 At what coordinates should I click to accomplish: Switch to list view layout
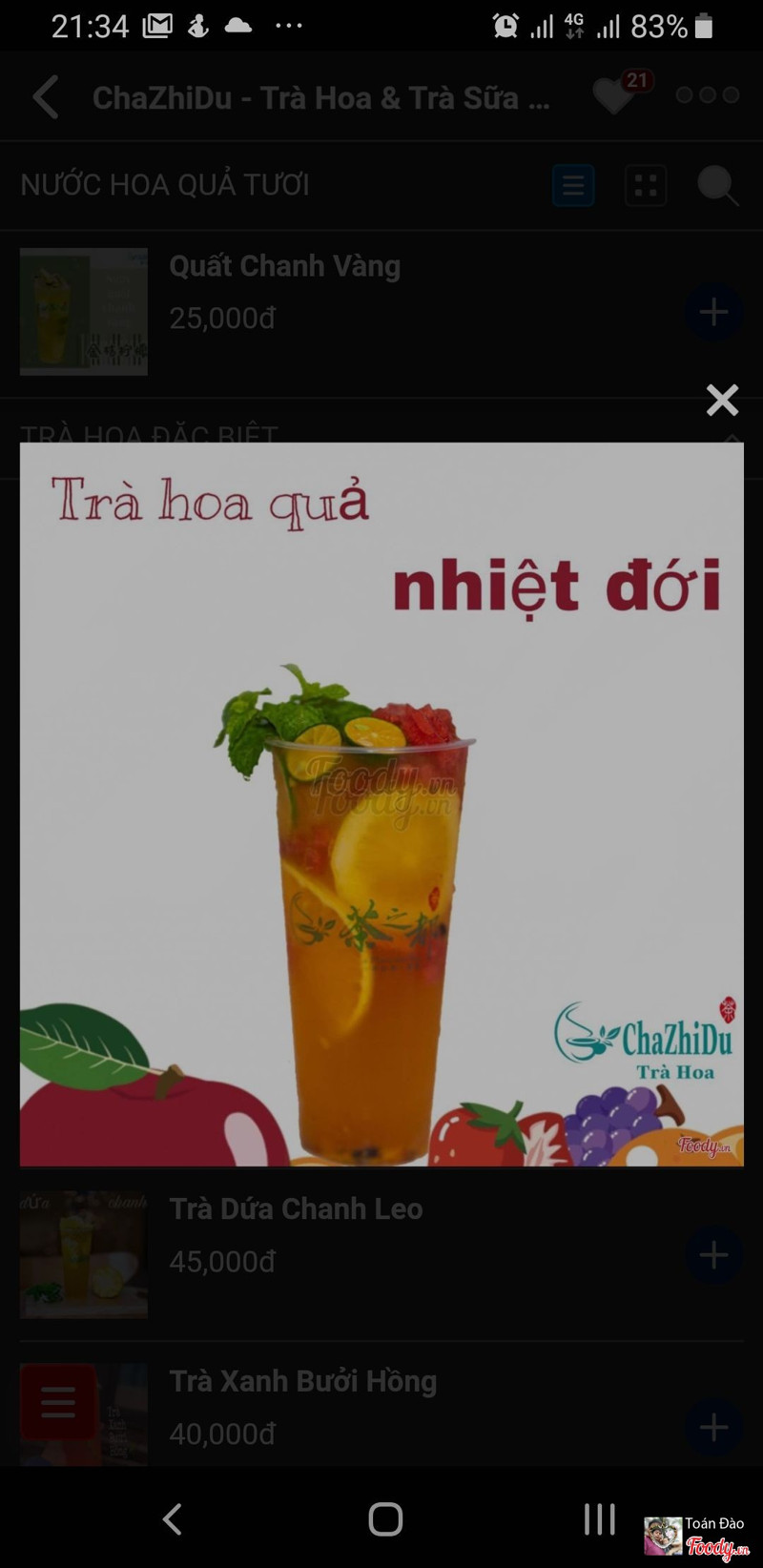[573, 185]
